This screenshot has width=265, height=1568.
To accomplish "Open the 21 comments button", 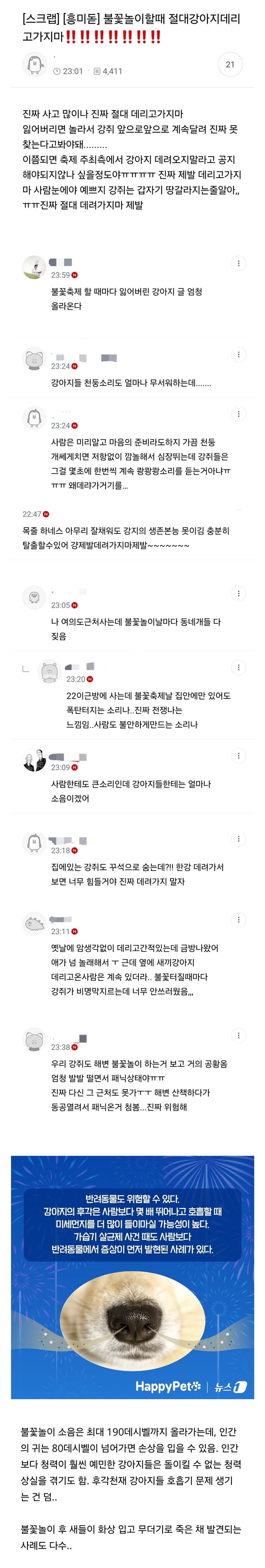I will [230, 65].
